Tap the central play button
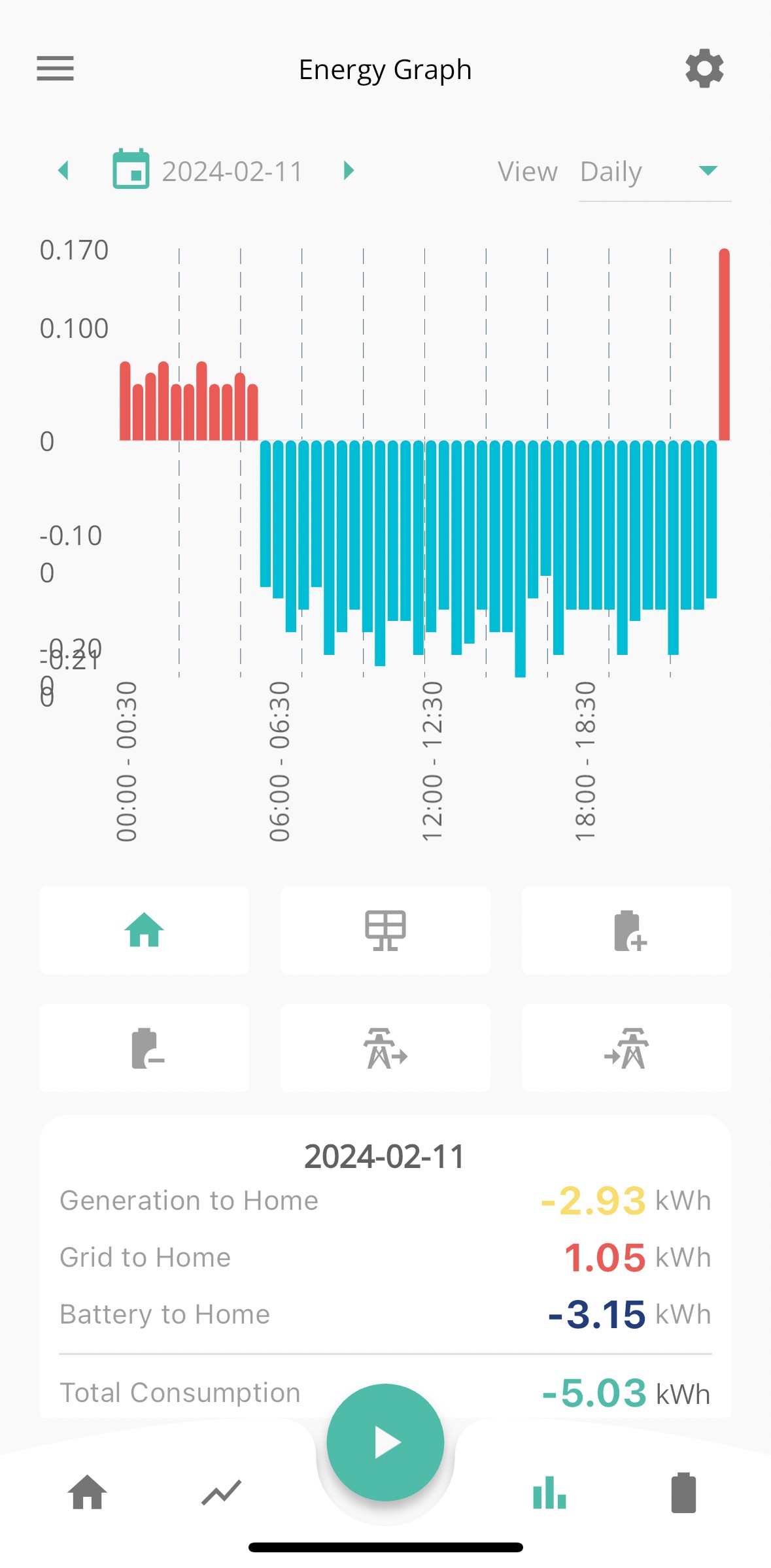Screen dimensions: 771x1568 click(385, 1442)
